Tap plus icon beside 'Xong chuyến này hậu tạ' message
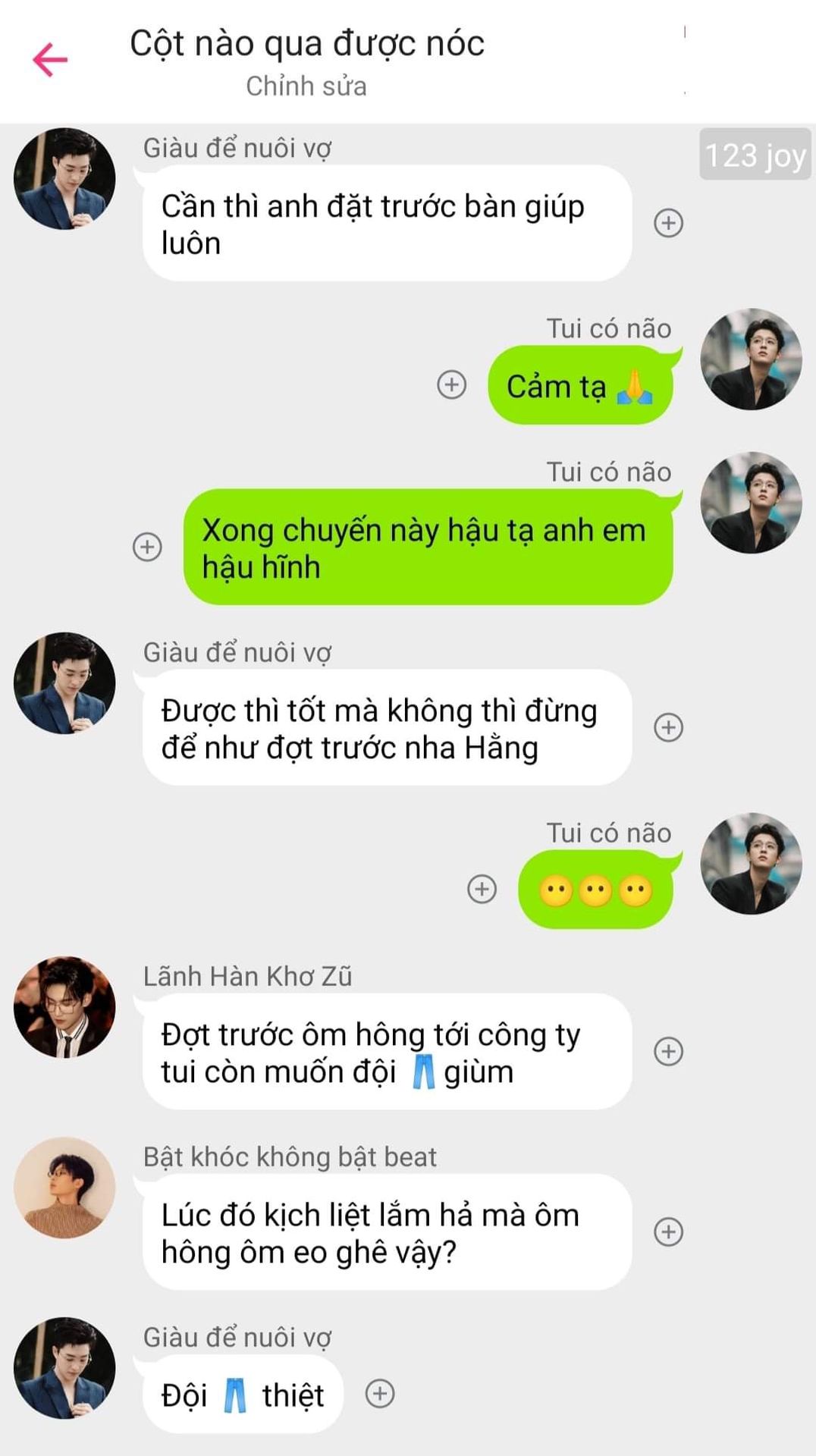The width and height of the screenshot is (816, 1456). [147, 547]
